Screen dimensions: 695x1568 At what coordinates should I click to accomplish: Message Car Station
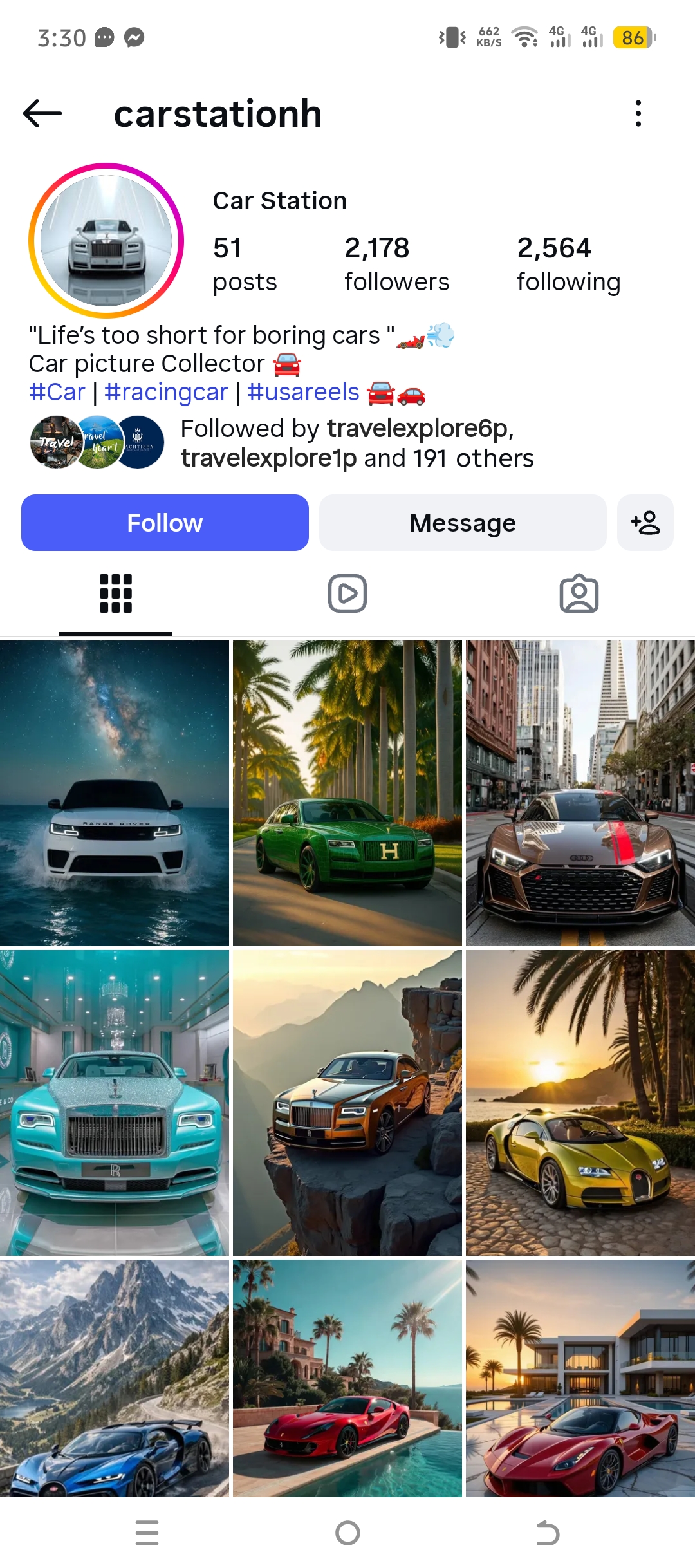click(463, 523)
